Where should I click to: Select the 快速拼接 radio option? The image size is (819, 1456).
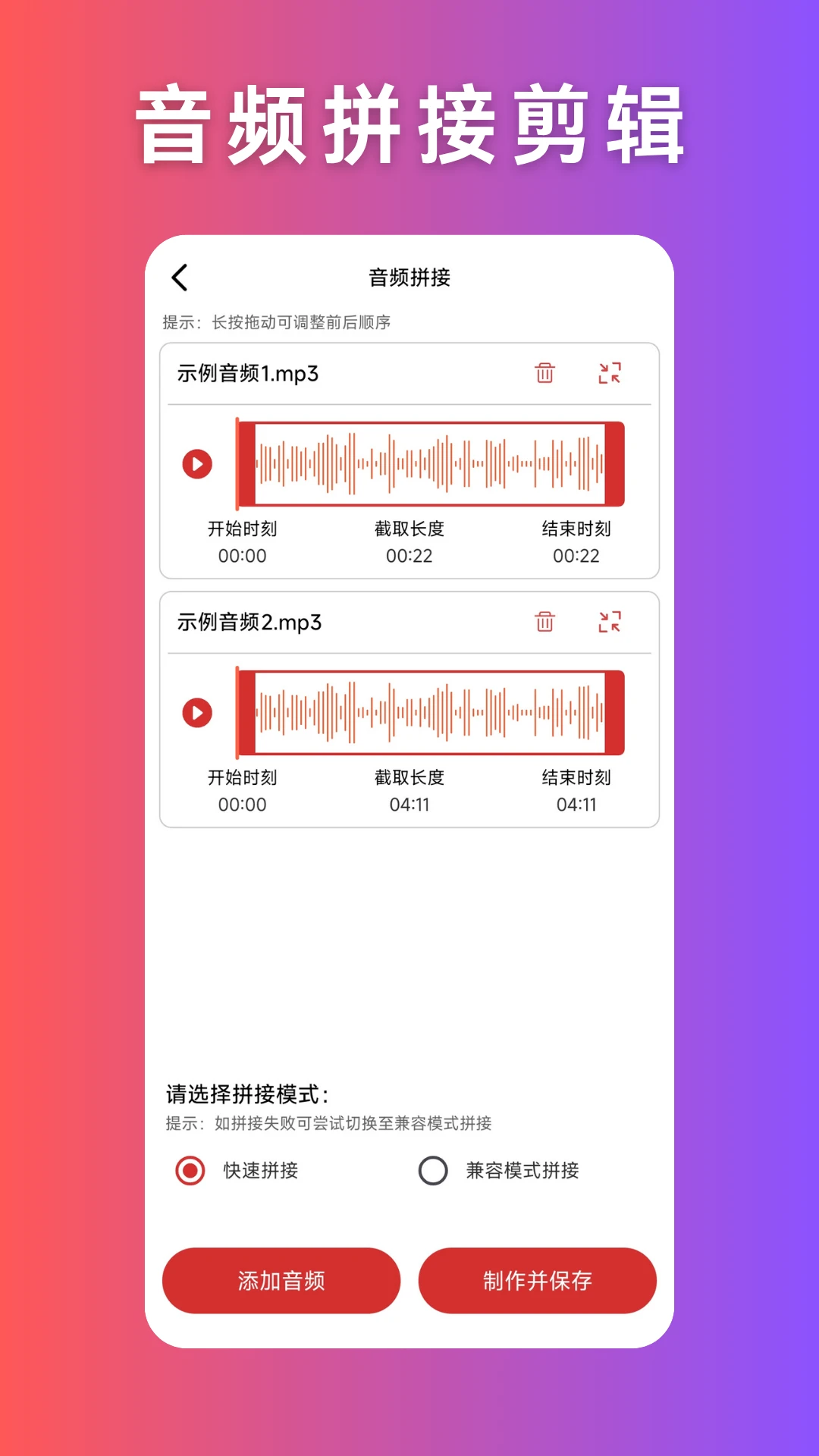point(187,1172)
